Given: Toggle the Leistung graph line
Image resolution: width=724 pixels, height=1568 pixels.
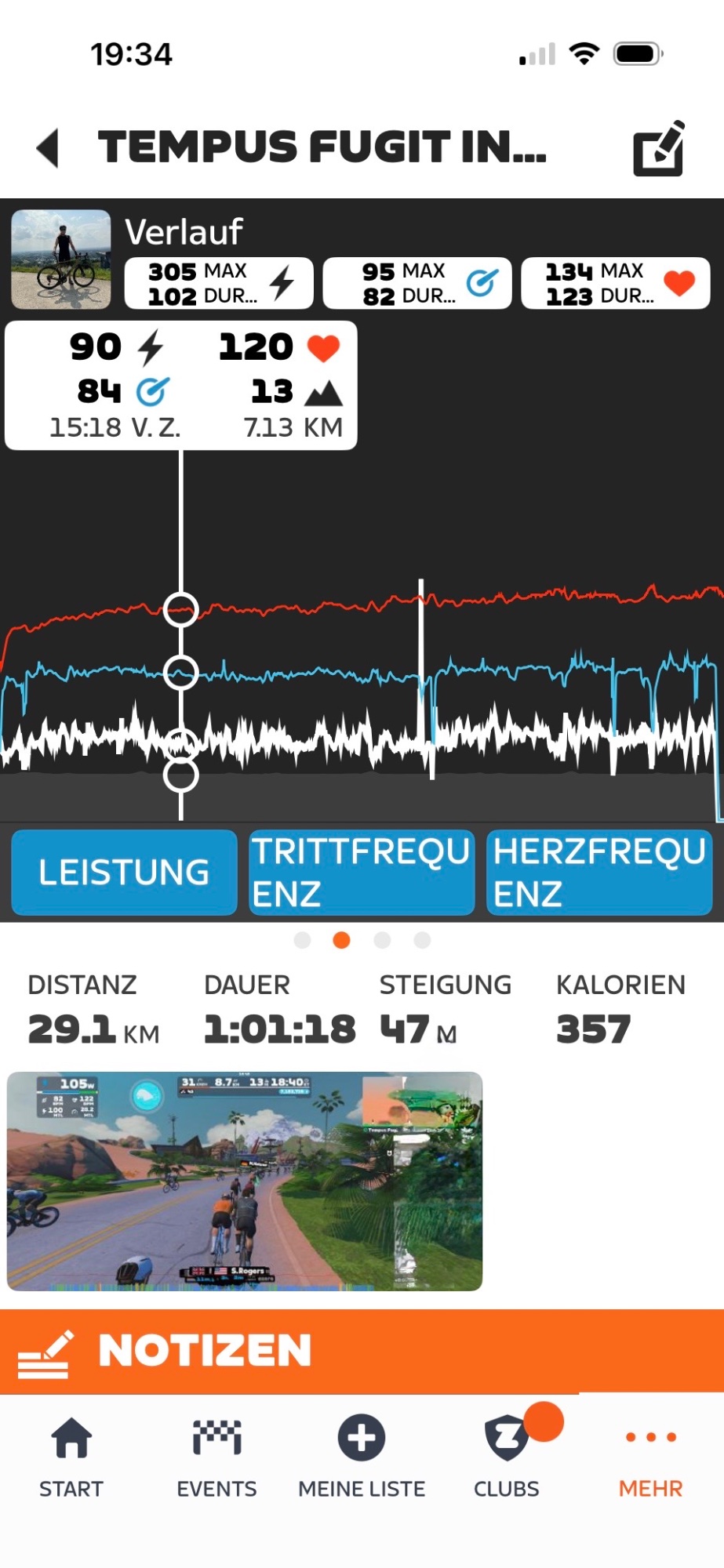Looking at the screenshot, I should [124, 872].
